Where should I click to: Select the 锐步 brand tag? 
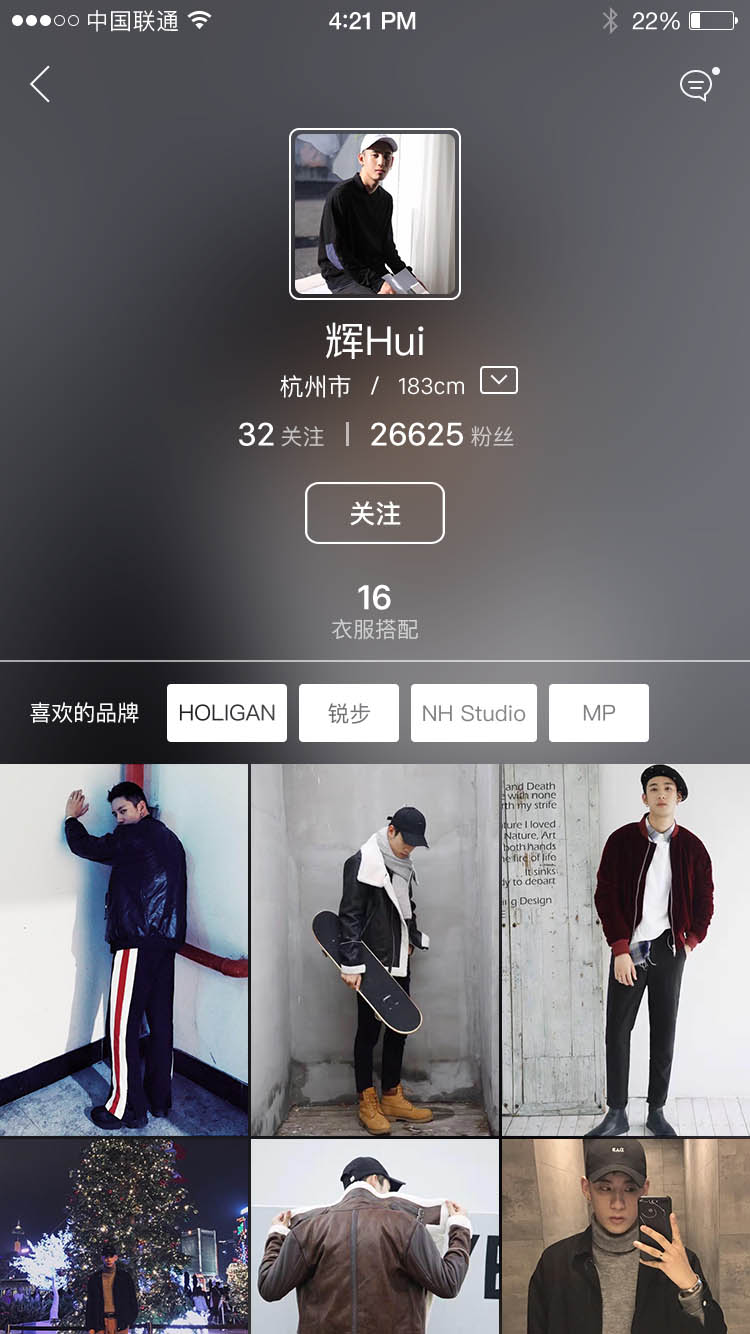pos(348,713)
